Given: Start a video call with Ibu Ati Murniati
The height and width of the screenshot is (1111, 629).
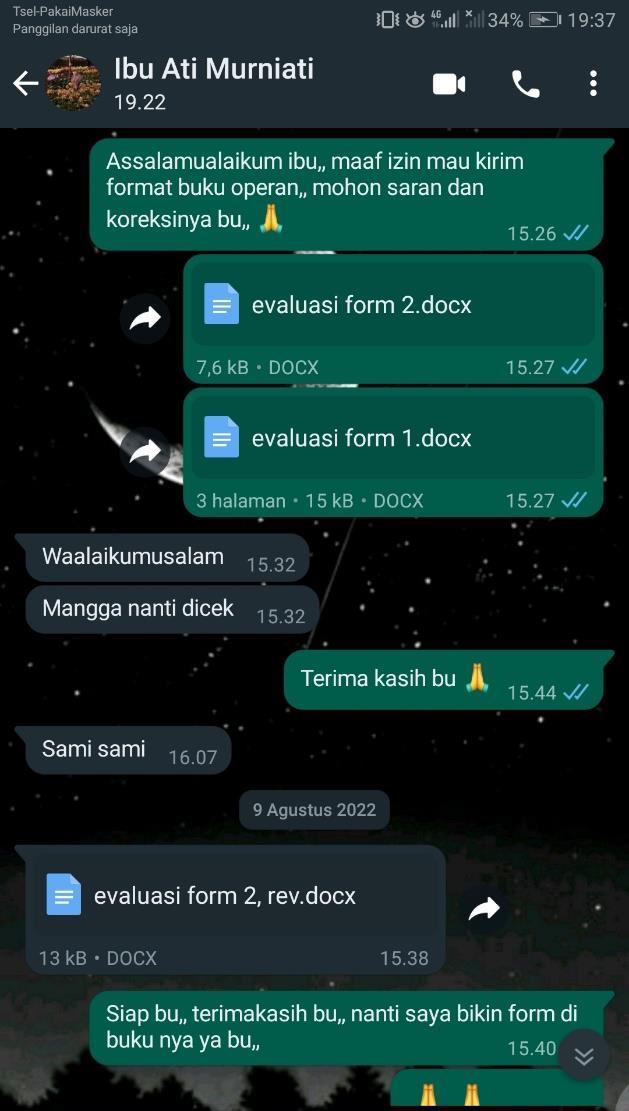Looking at the screenshot, I should point(449,84).
